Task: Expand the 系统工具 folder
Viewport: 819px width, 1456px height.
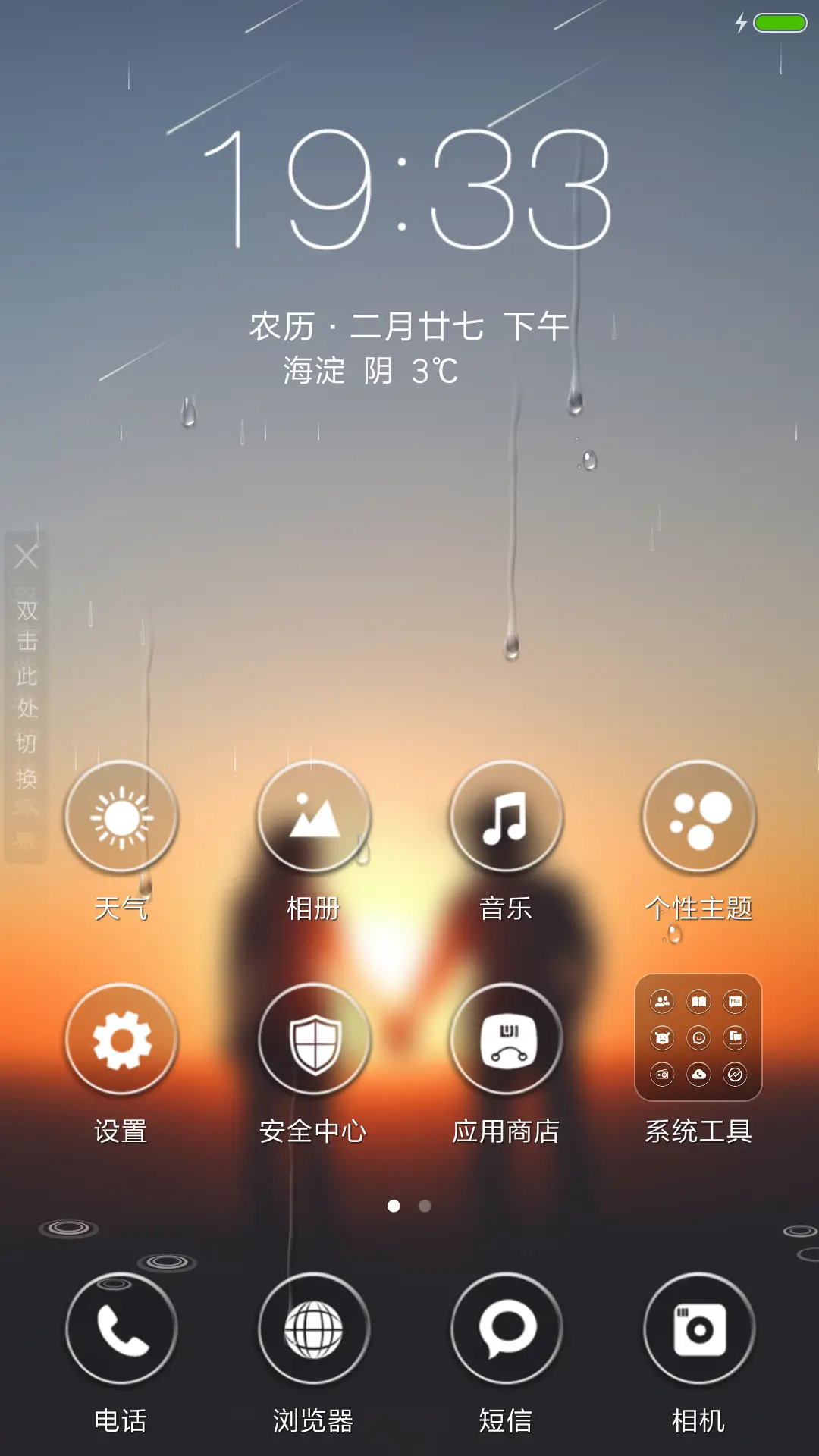Action: point(698,1039)
